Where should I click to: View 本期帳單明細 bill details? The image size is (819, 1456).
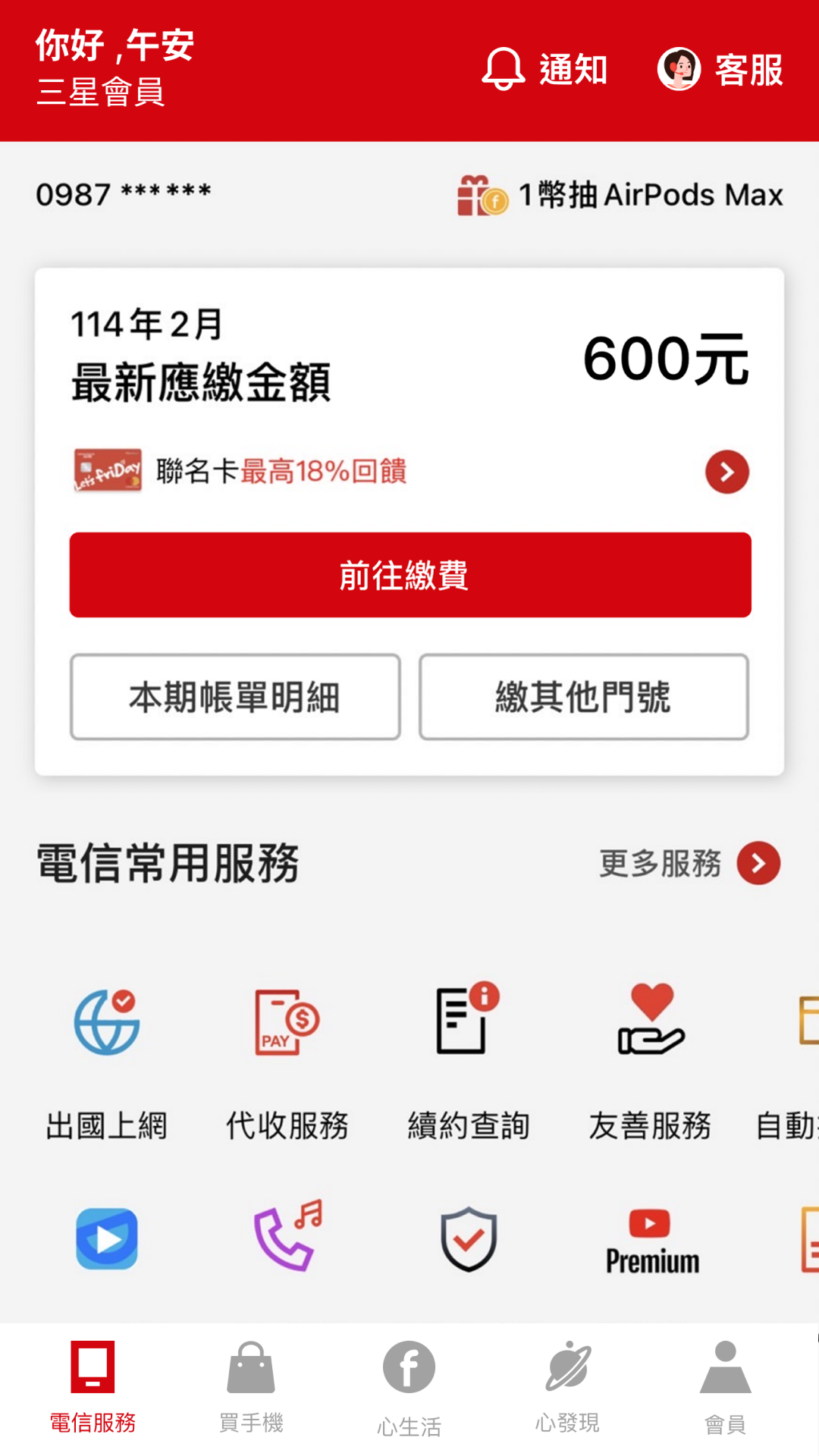(235, 695)
